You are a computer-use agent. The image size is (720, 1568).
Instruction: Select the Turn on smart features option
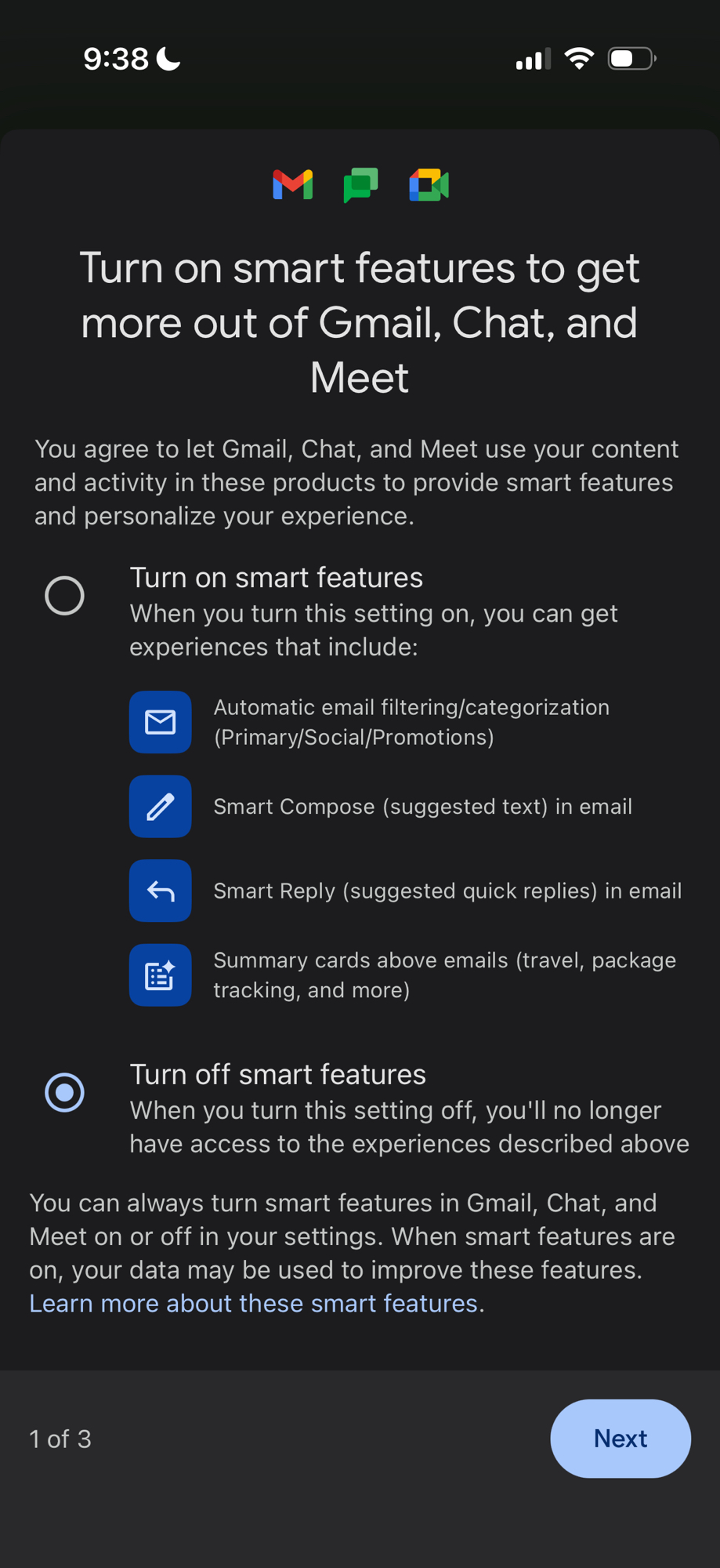pos(64,596)
